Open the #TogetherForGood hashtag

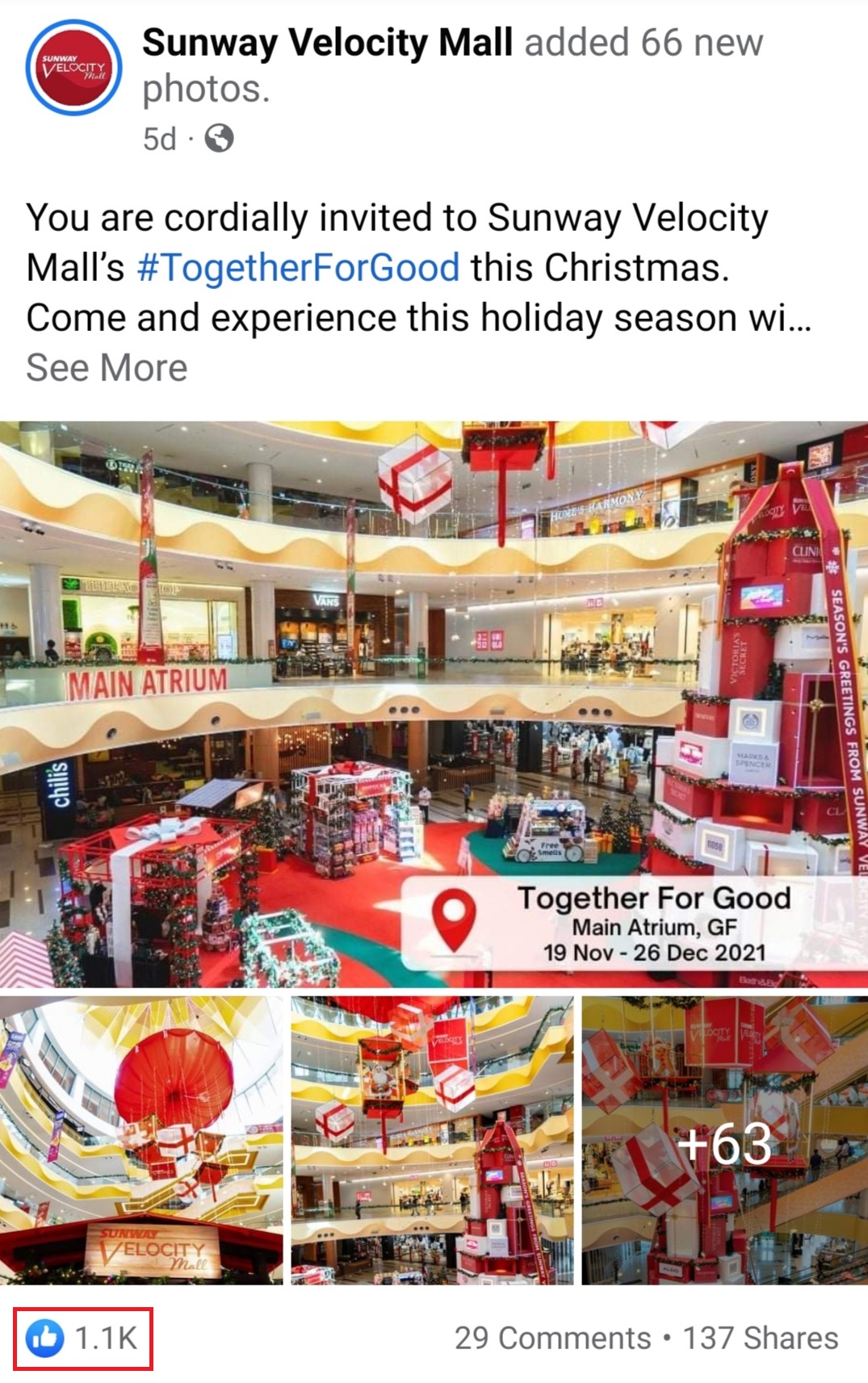point(298,267)
